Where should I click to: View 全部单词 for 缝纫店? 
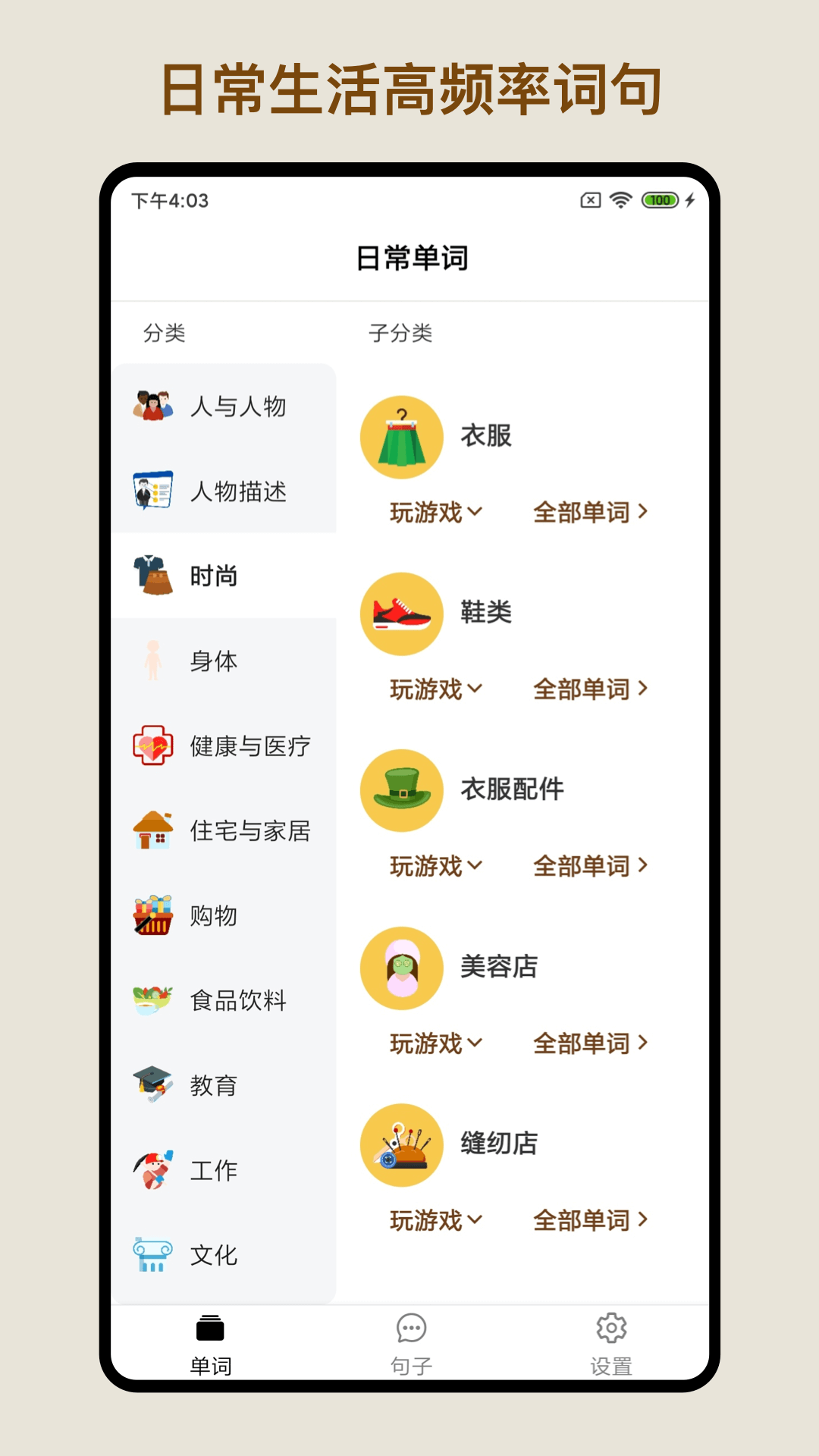588,1220
